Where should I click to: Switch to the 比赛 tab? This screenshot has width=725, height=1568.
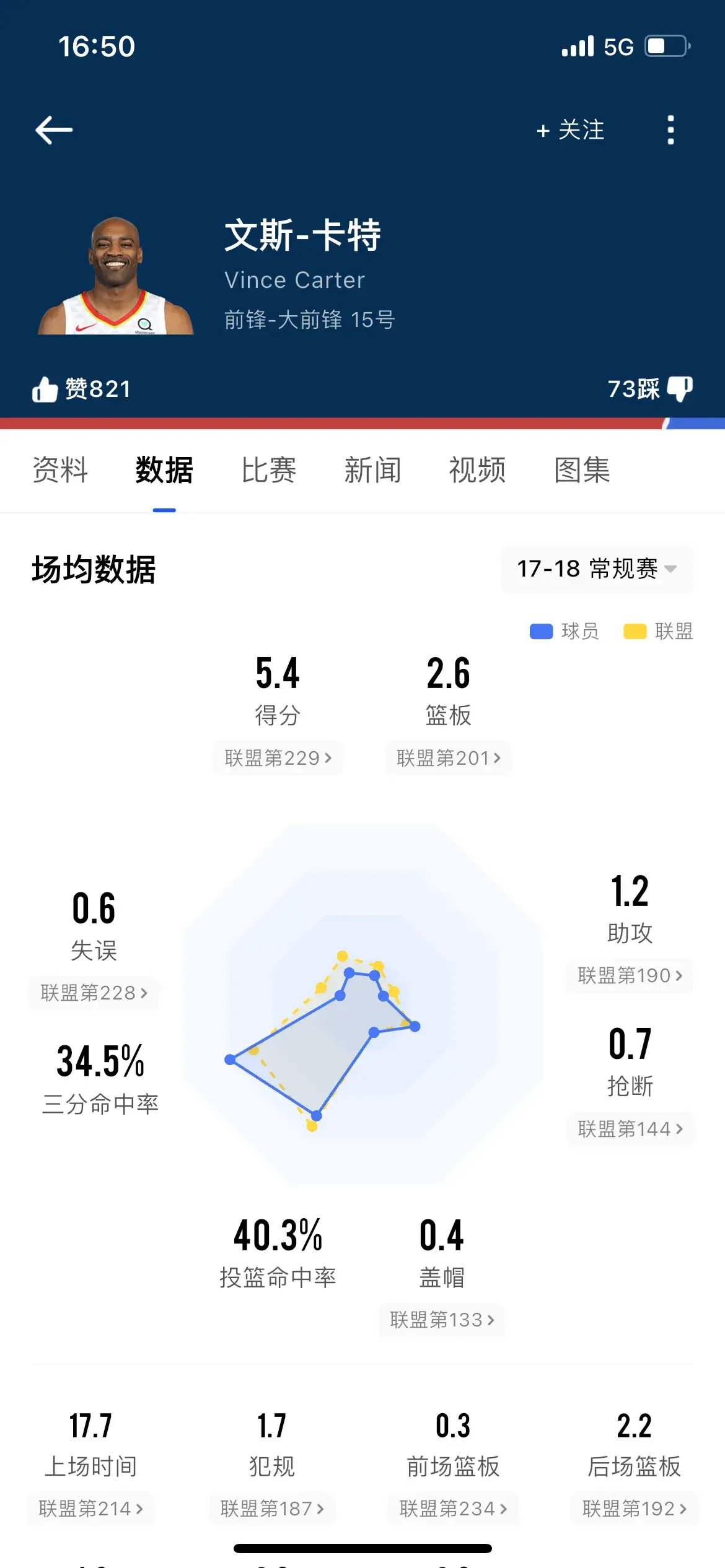[x=268, y=469]
